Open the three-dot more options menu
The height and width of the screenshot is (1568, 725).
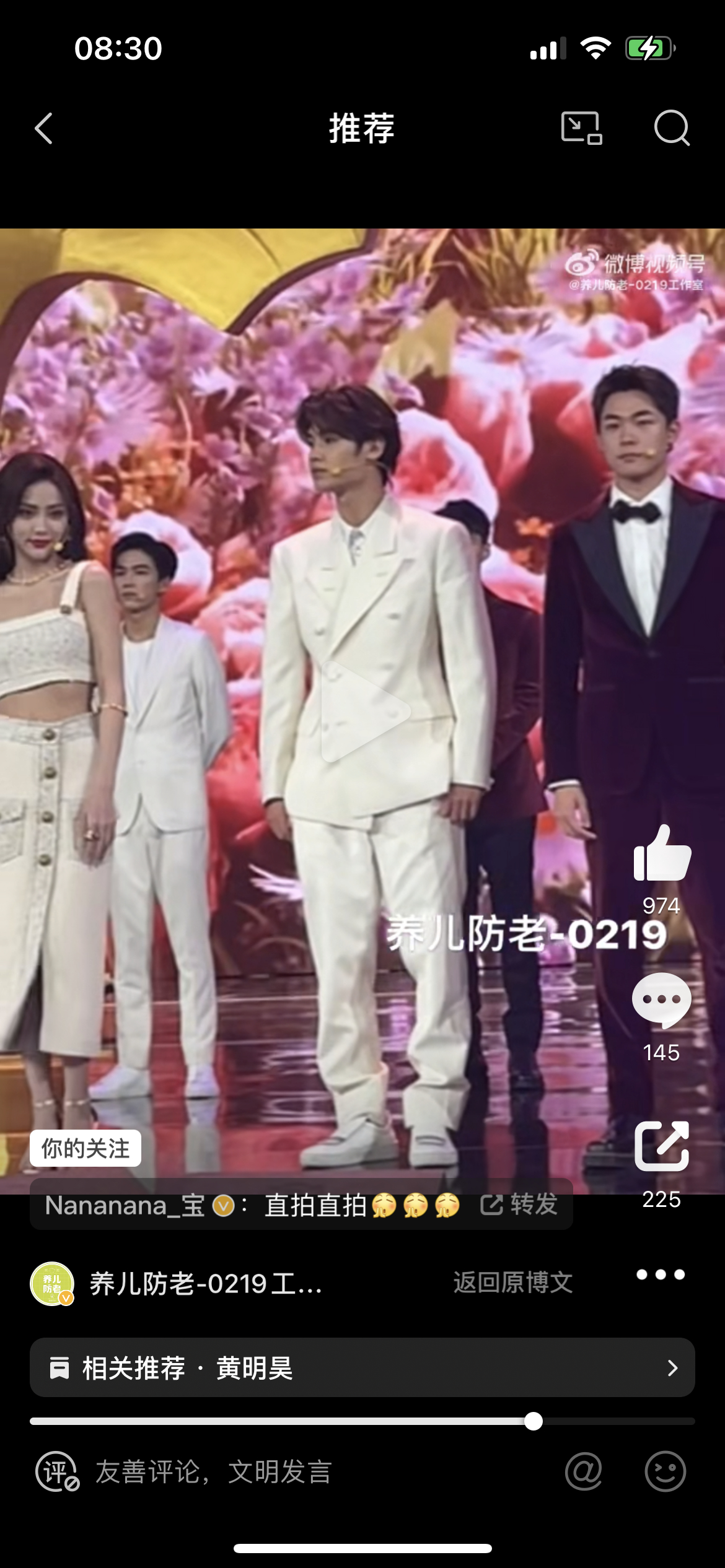[661, 1274]
